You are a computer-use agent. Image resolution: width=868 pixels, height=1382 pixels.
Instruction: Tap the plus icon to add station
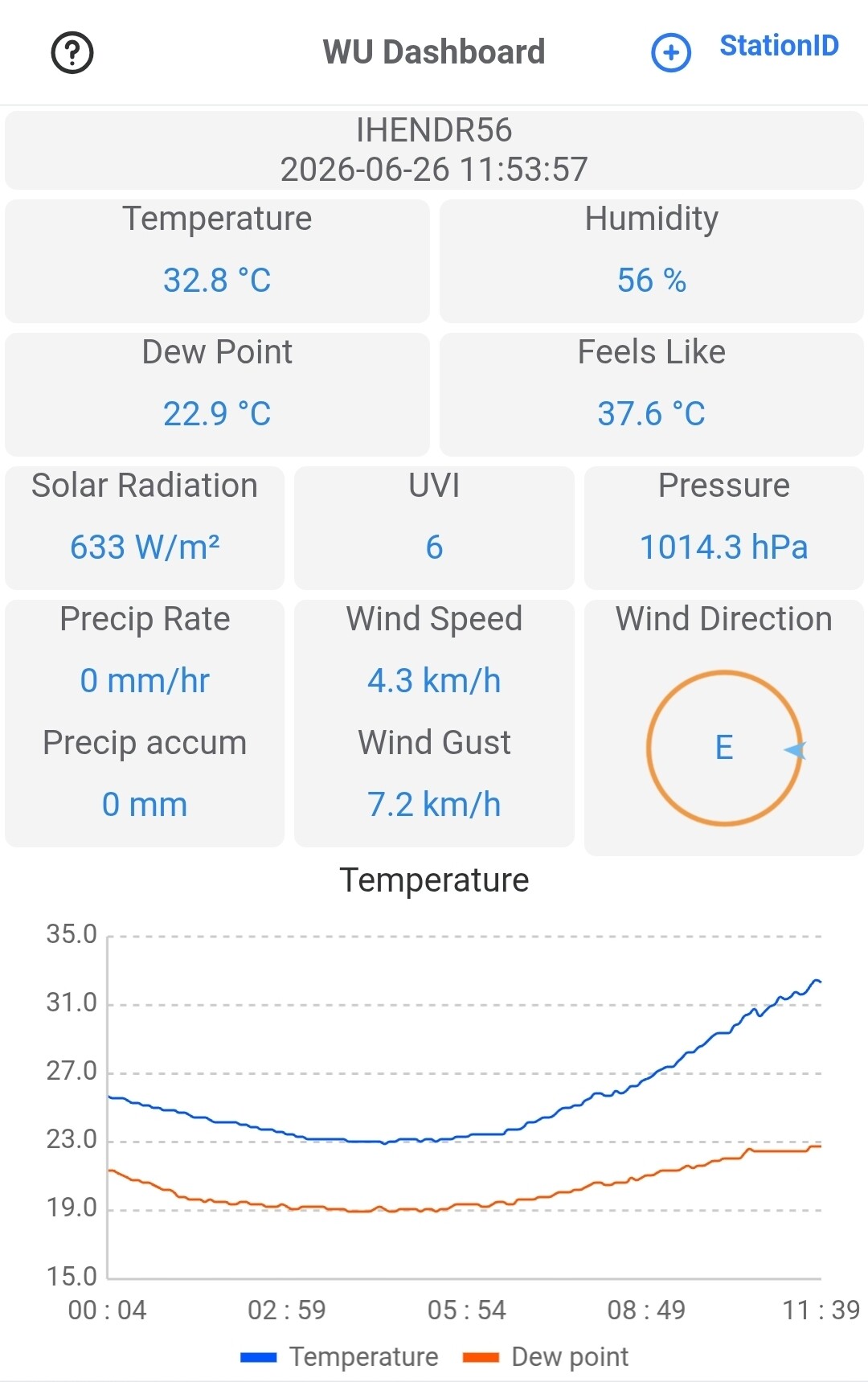coord(671,53)
